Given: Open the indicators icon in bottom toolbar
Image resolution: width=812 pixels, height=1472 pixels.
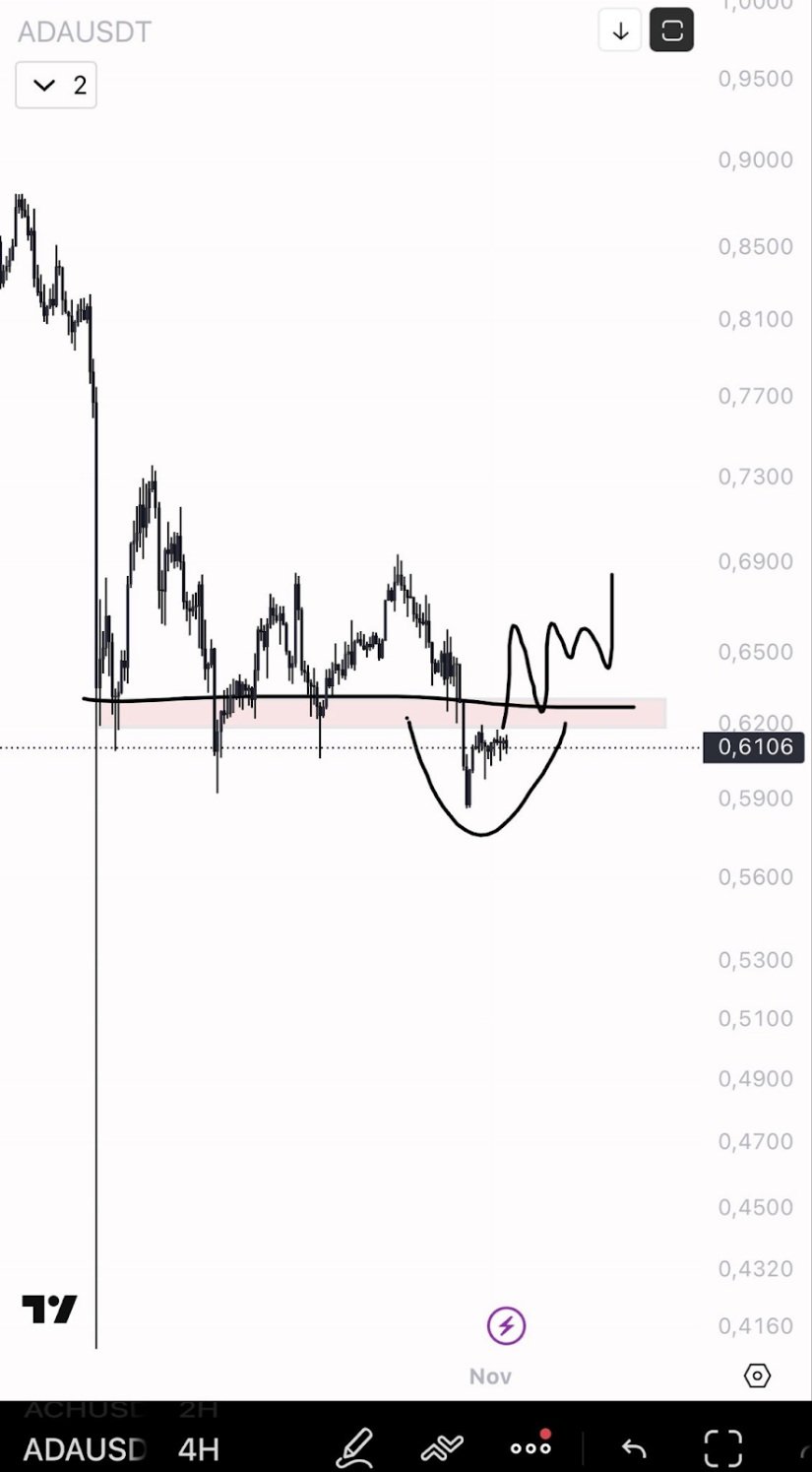Looking at the screenshot, I should click(x=442, y=1448).
